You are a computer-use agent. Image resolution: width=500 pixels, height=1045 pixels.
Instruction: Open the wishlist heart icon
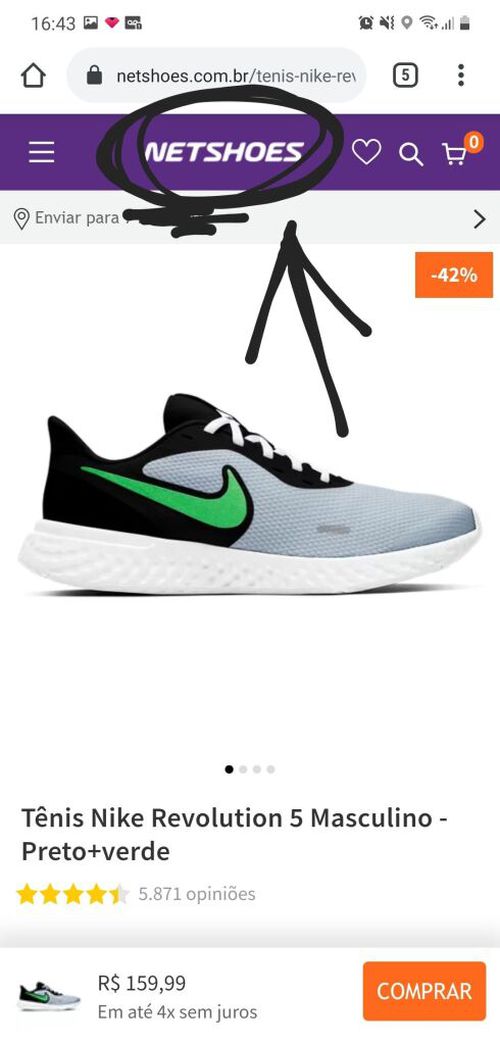coord(366,153)
